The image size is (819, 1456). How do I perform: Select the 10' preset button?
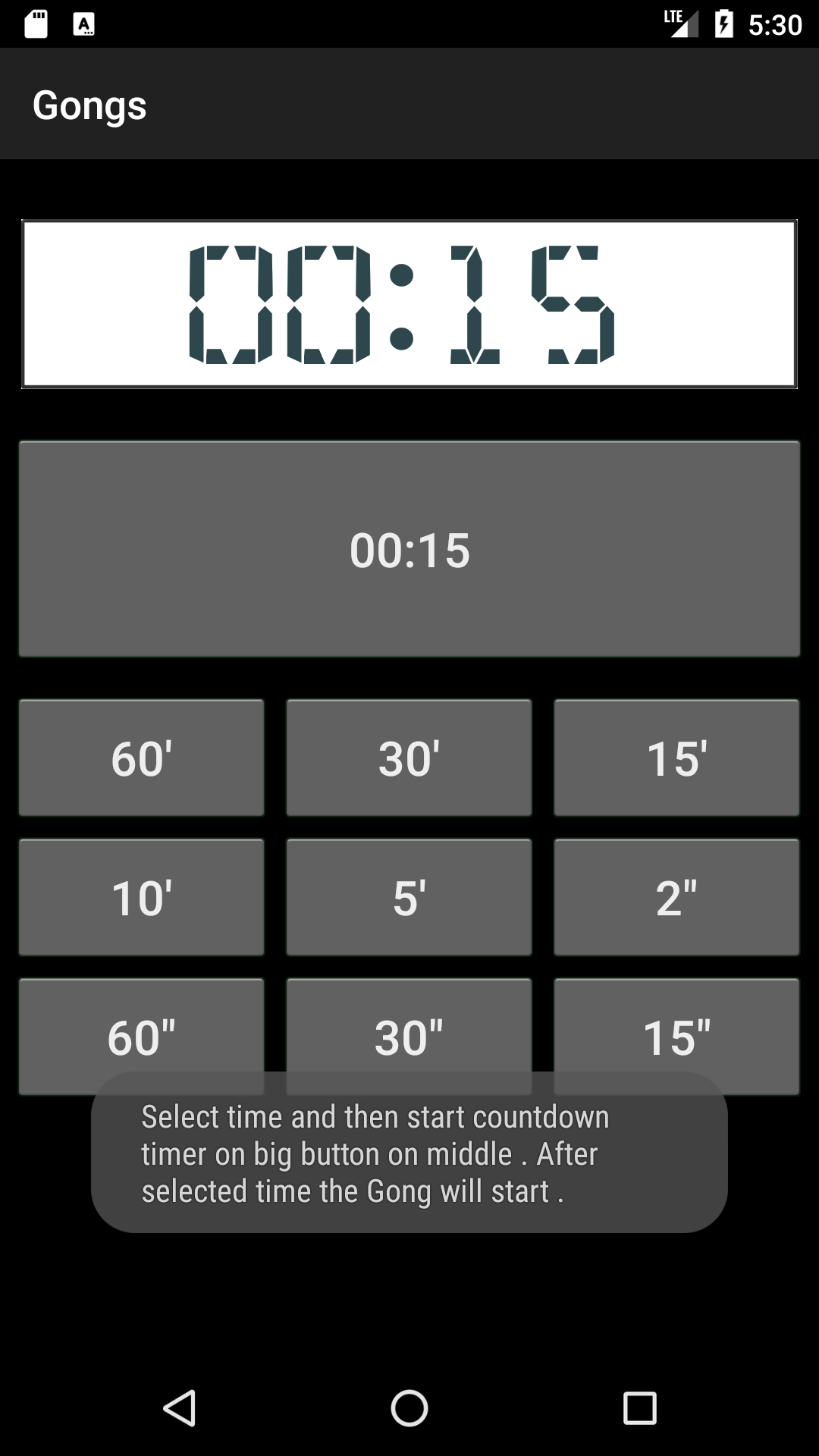(x=141, y=897)
